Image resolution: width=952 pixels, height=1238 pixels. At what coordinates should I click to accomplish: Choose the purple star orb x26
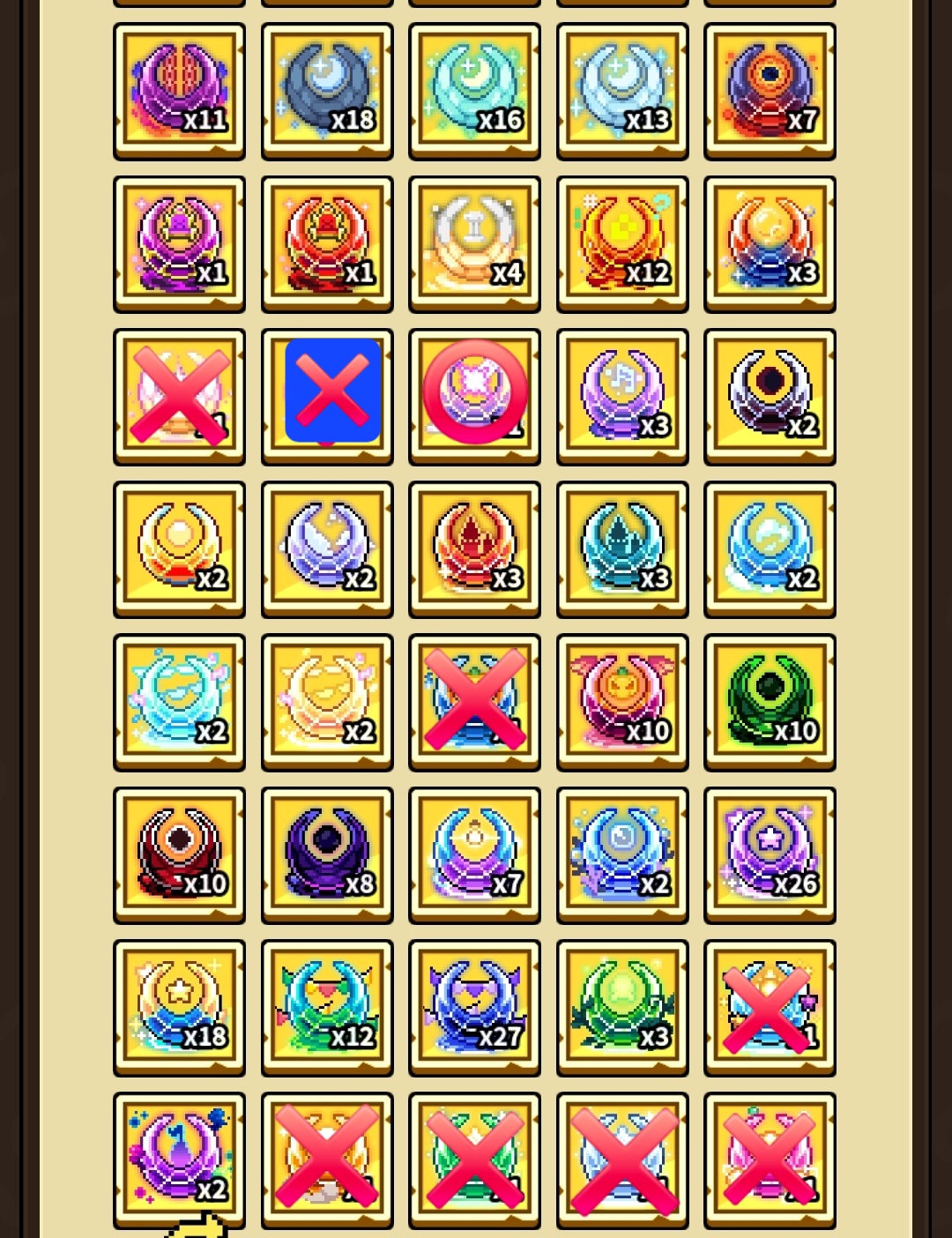coord(770,854)
